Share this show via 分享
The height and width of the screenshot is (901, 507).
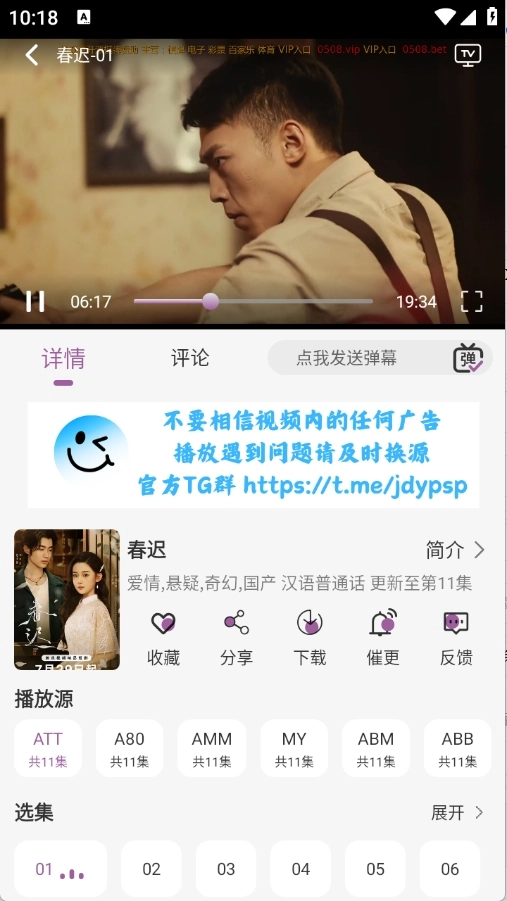[236, 638]
